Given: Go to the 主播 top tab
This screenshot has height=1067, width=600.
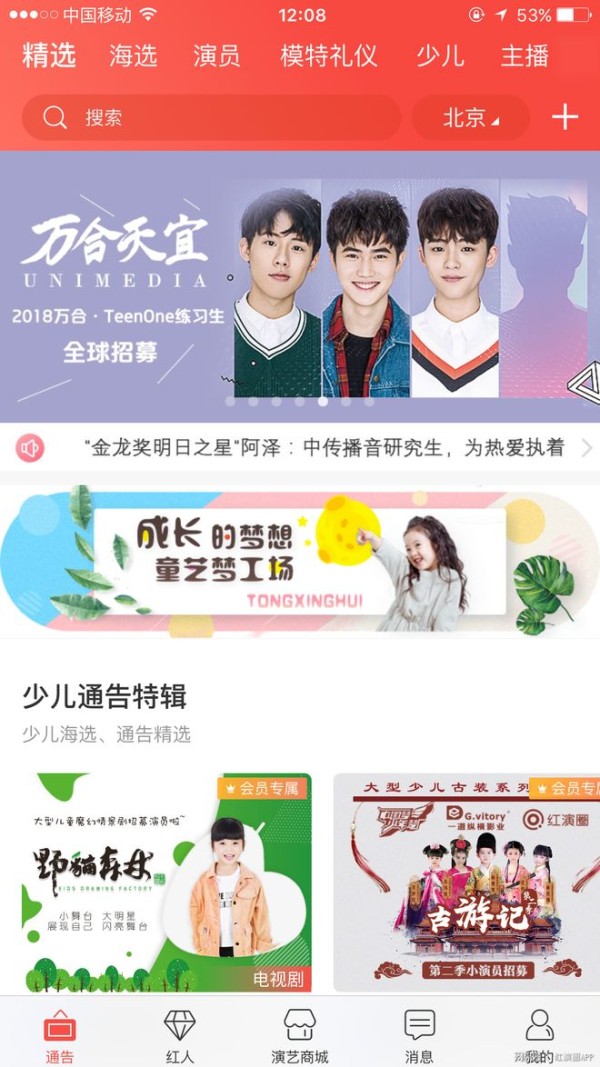Looking at the screenshot, I should [x=524, y=56].
